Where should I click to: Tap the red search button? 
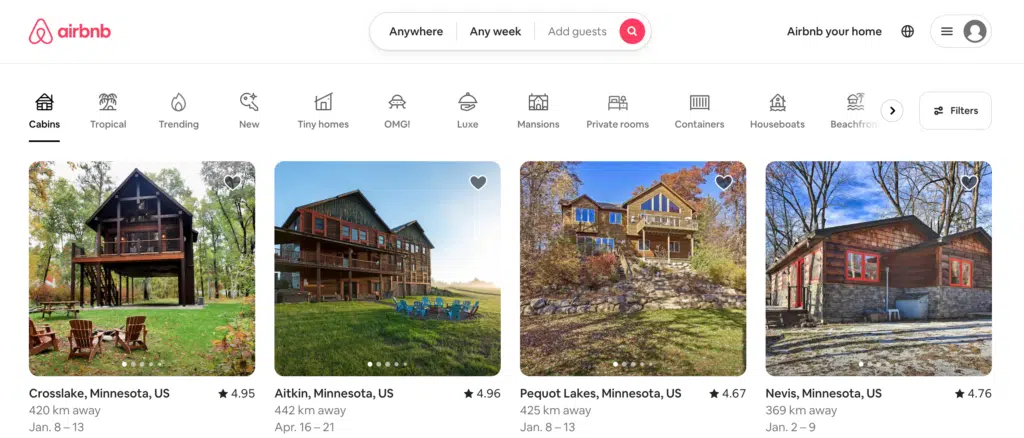pyautogui.click(x=631, y=32)
